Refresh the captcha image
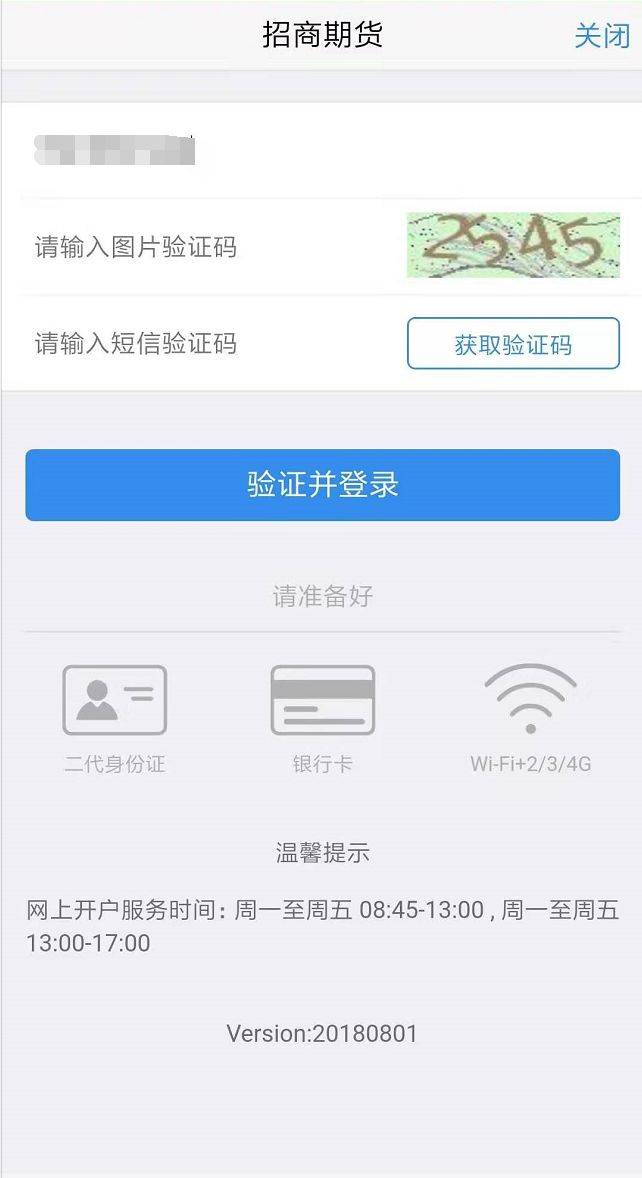642x1178 pixels. 513,245
